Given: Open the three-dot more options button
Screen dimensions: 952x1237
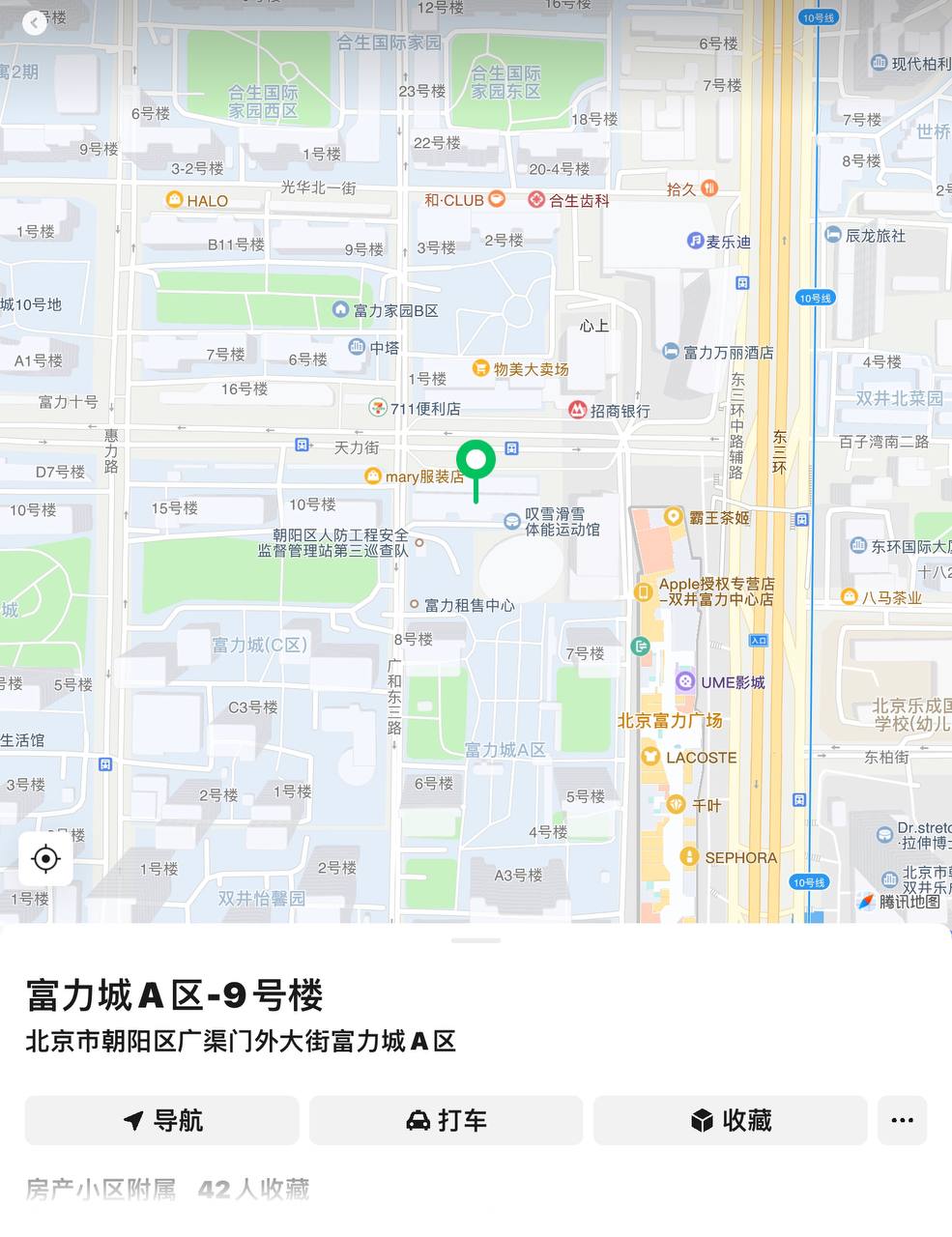Looking at the screenshot, I should tap(902, 1120).
